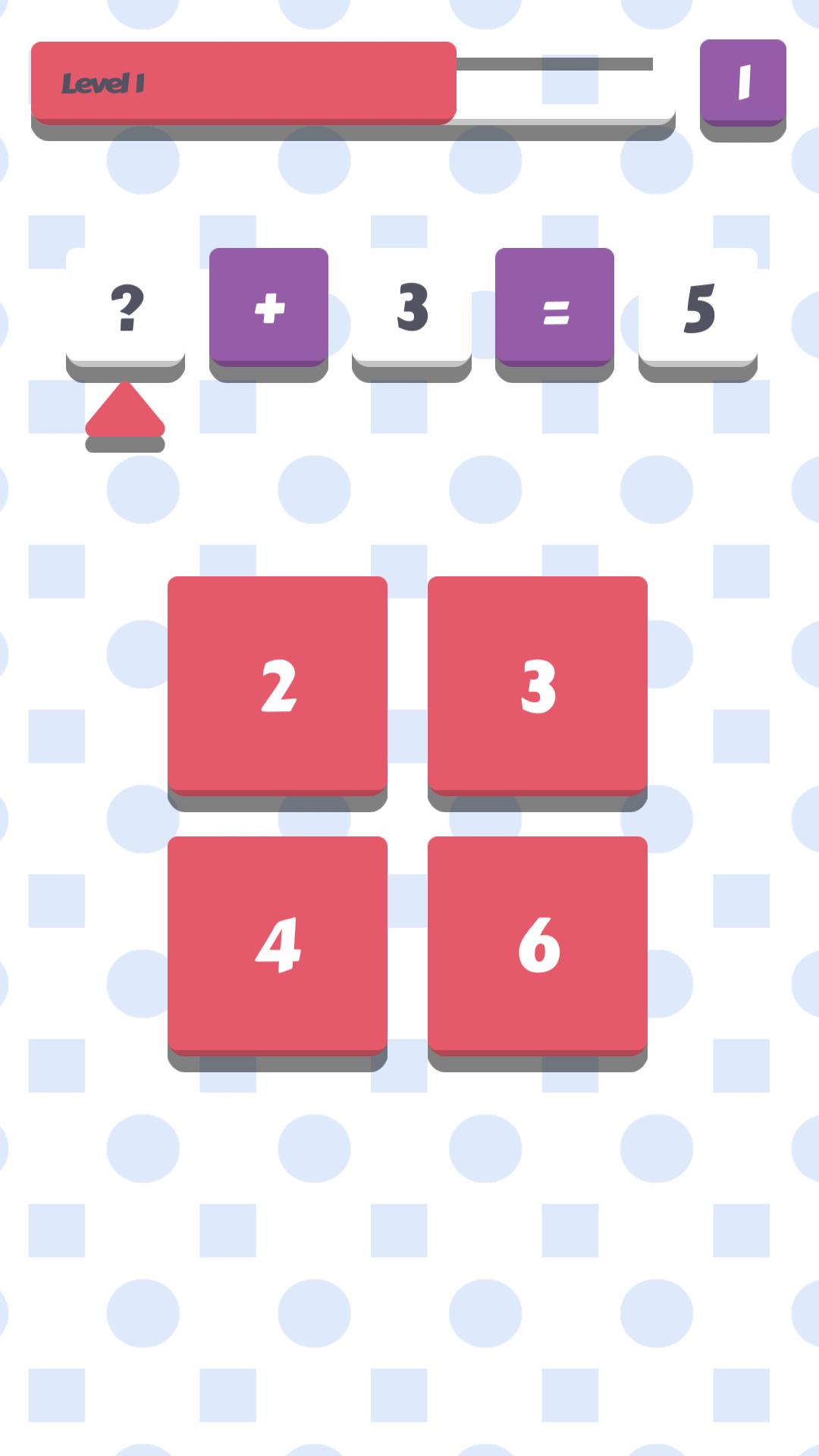Select the bottom-right red answer card

pyautogui.click(x=540, y=944)
